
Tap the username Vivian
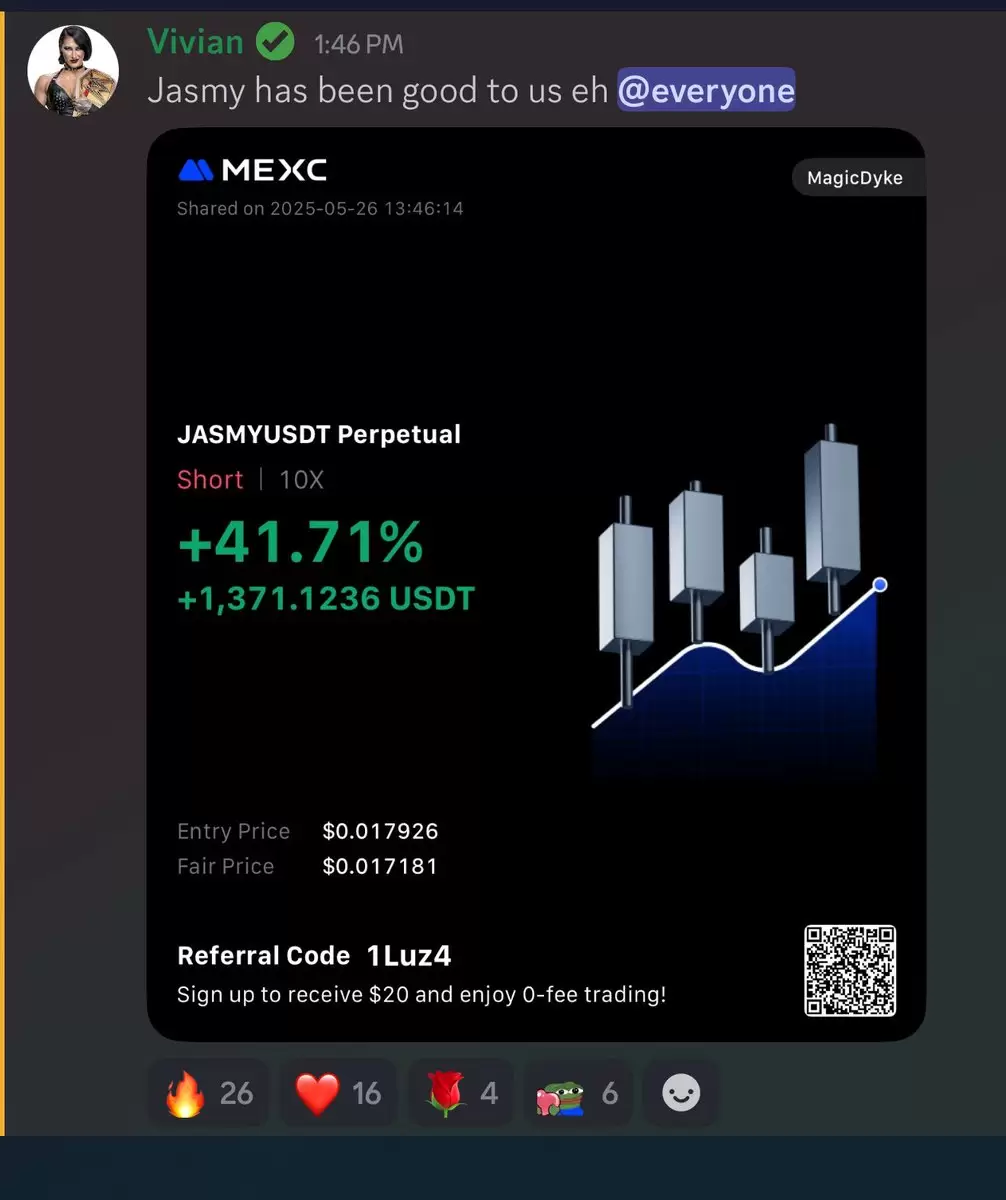point(195,42)
